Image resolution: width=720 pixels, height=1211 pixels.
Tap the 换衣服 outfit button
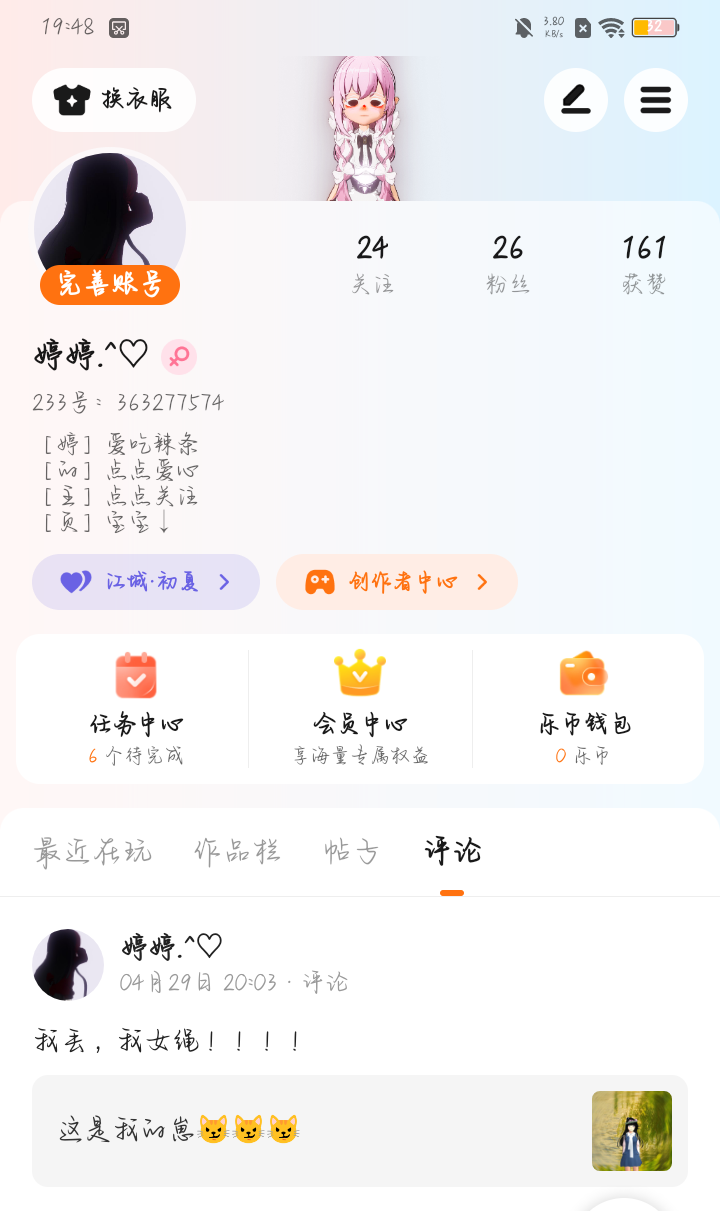pos(114,100)
